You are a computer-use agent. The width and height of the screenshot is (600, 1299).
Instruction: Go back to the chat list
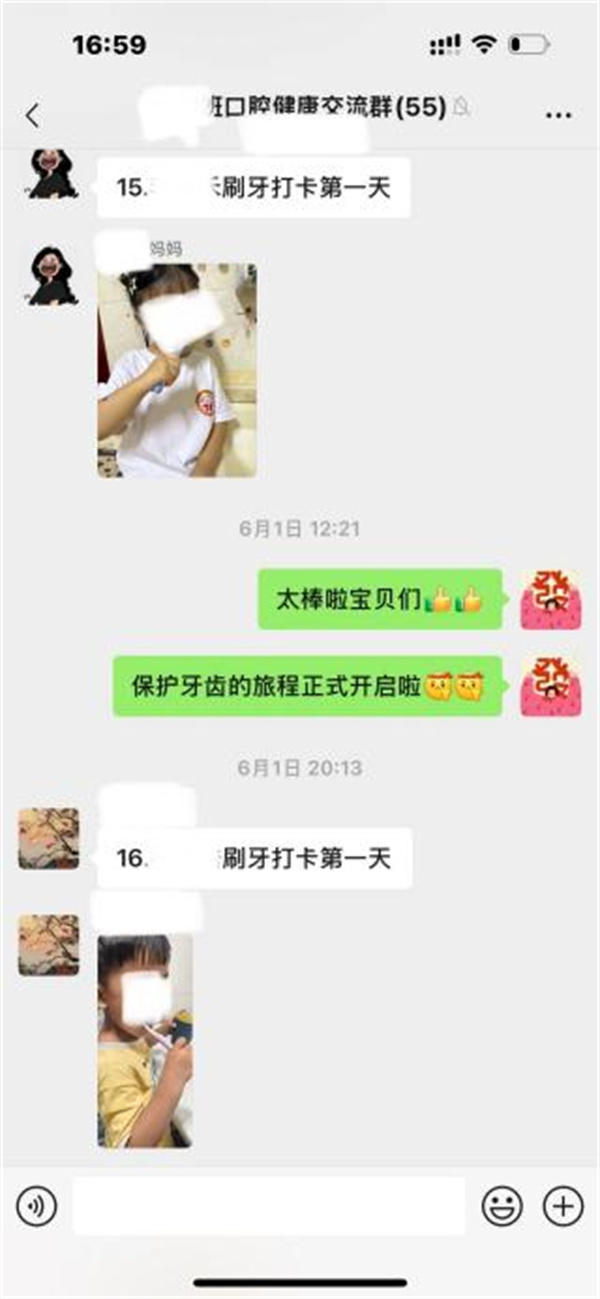pos(33,115)
